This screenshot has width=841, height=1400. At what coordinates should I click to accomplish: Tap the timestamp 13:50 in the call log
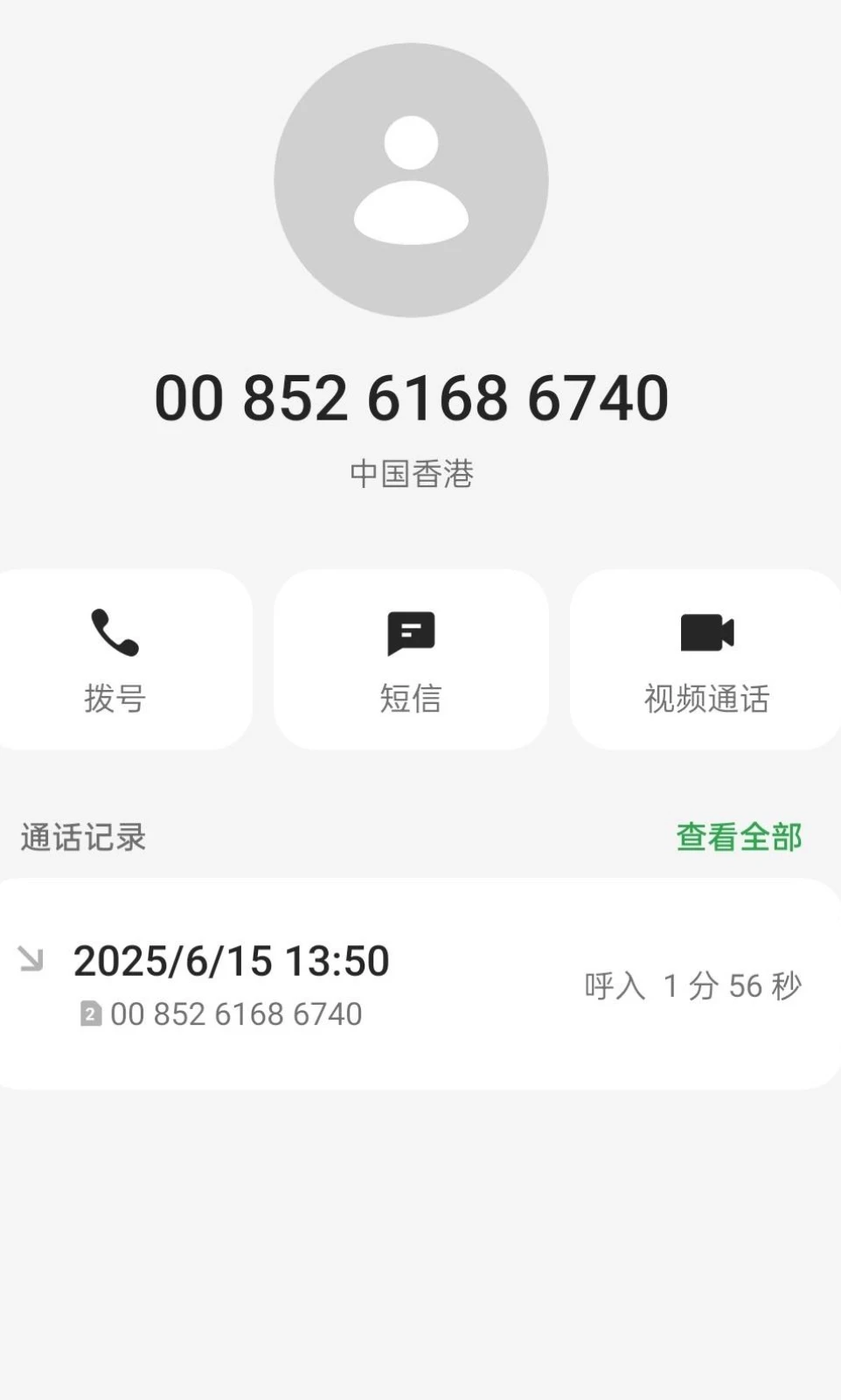tap(334, 959)
